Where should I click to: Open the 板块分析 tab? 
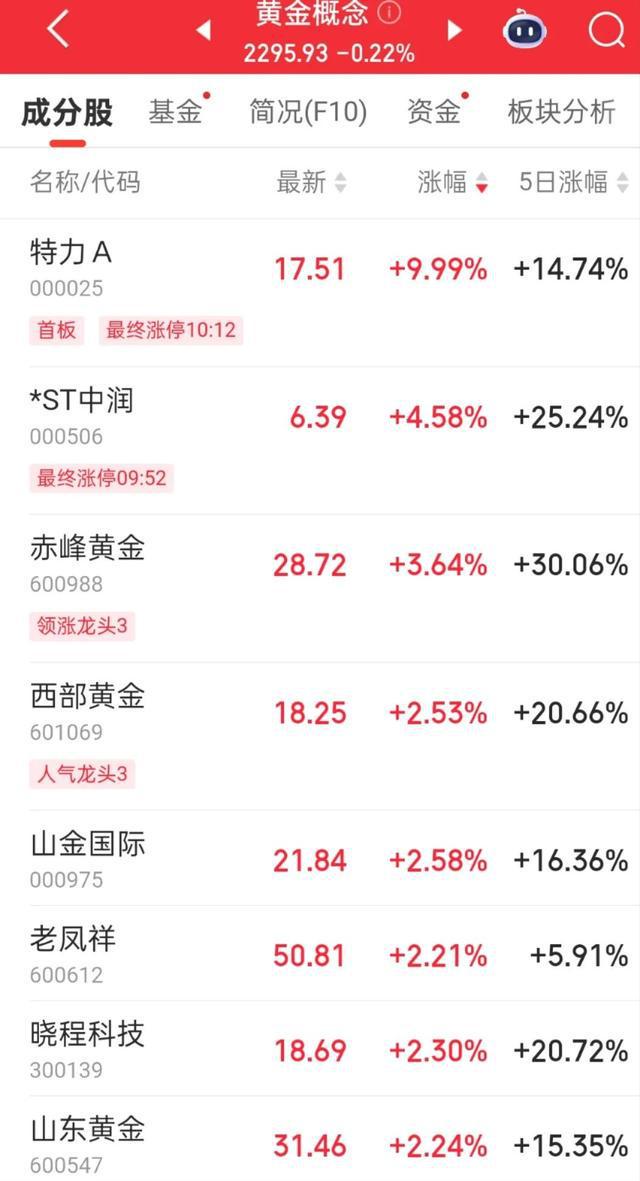[x=562, y=112]
